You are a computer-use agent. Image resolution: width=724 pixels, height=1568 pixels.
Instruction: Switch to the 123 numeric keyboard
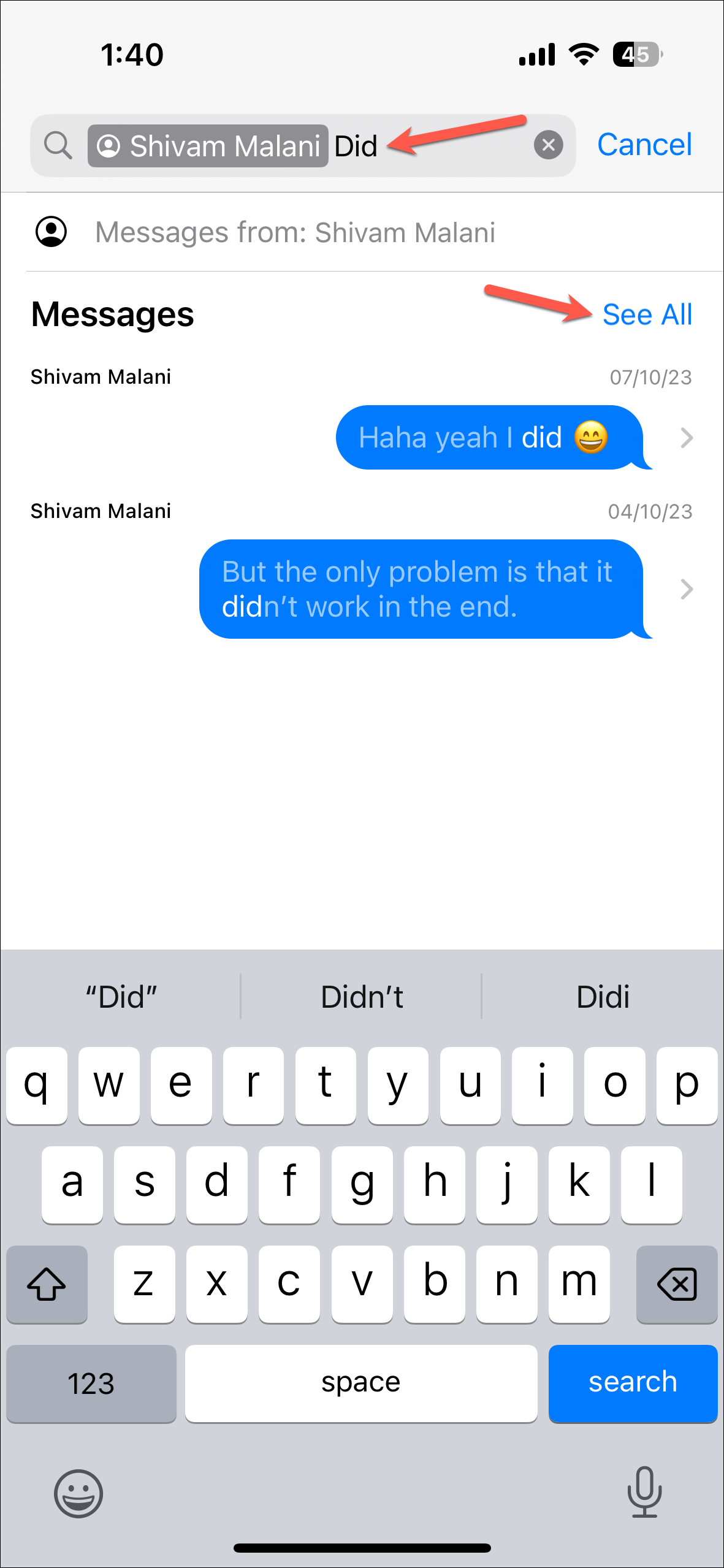click(x=91, y=1383)
